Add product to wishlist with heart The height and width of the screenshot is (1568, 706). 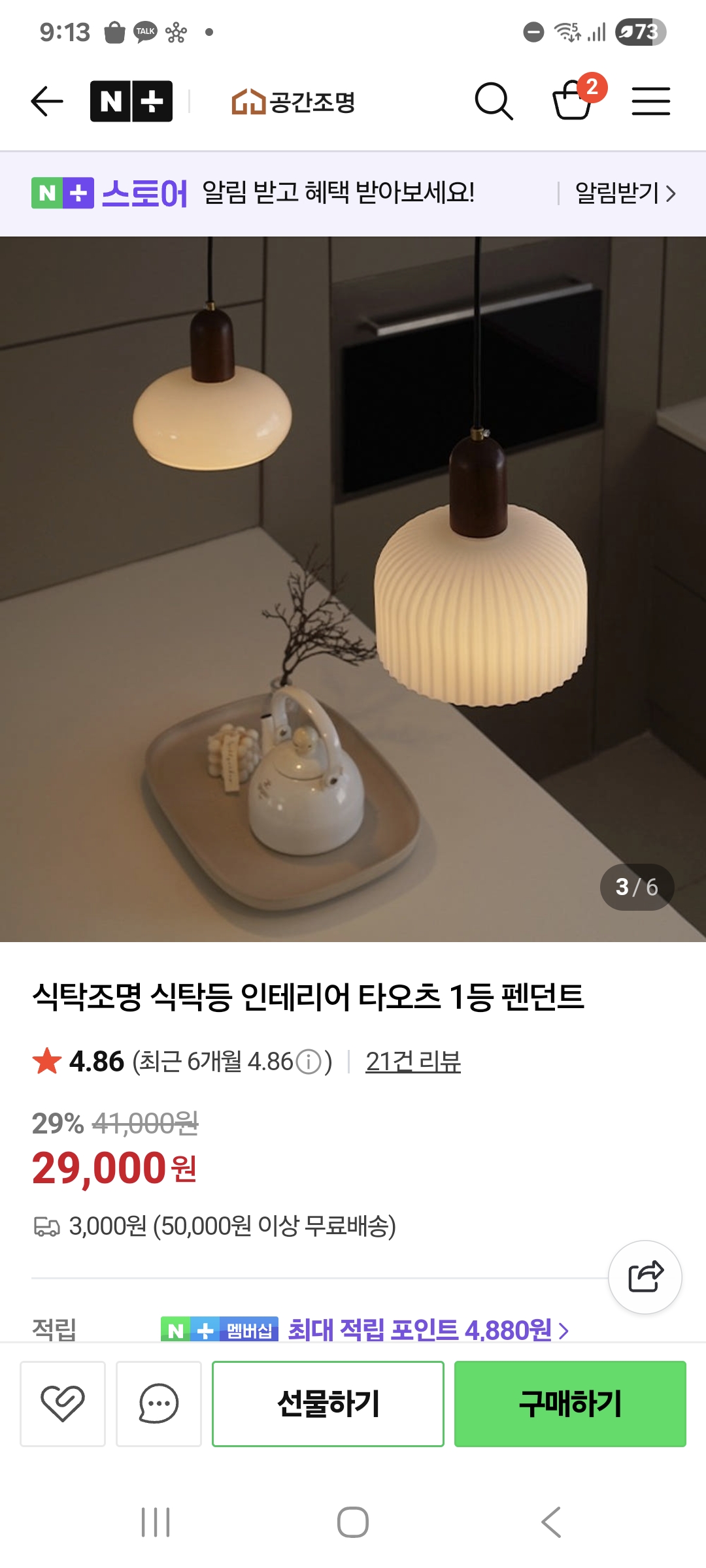click(x=63, y=1403)
